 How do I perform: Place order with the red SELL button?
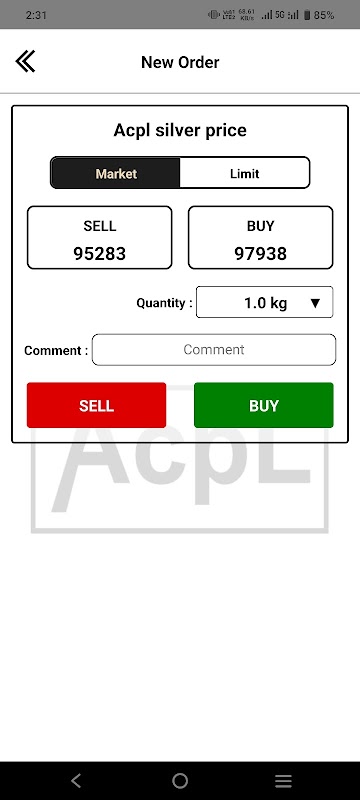coord(96,406)
